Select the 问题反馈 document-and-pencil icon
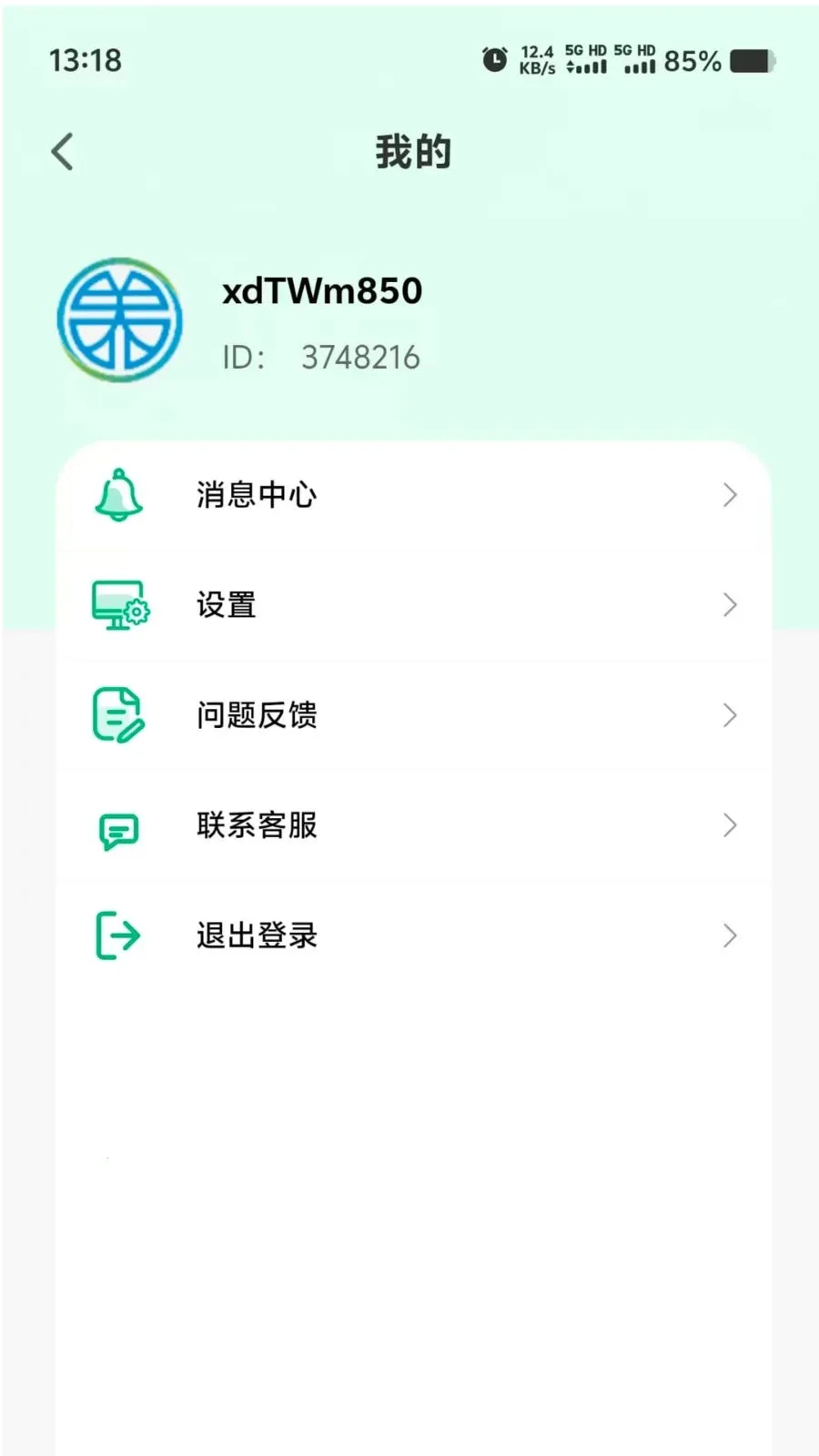819x1456 pixels. coord(117,715)
